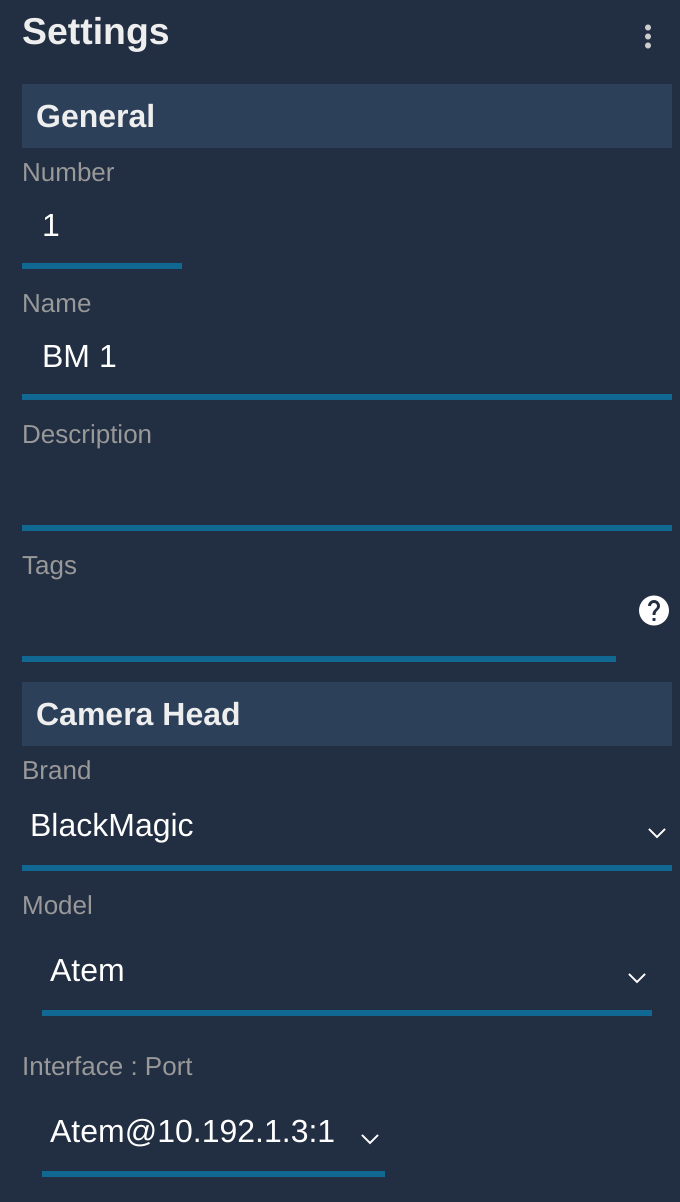This screenshot has height=1202, width=680.
Task: Focus the Description text field
Action: 346,489
